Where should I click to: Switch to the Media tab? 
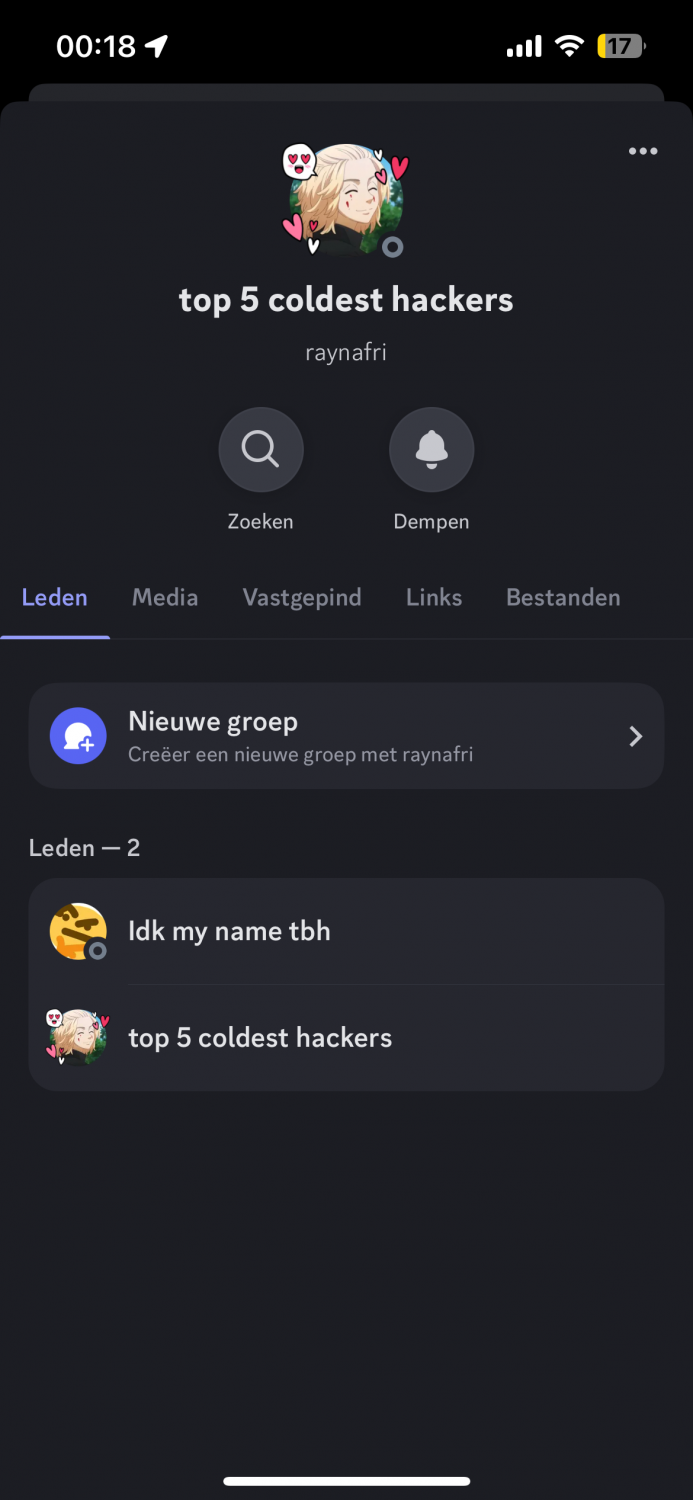[x=165, y=598]
